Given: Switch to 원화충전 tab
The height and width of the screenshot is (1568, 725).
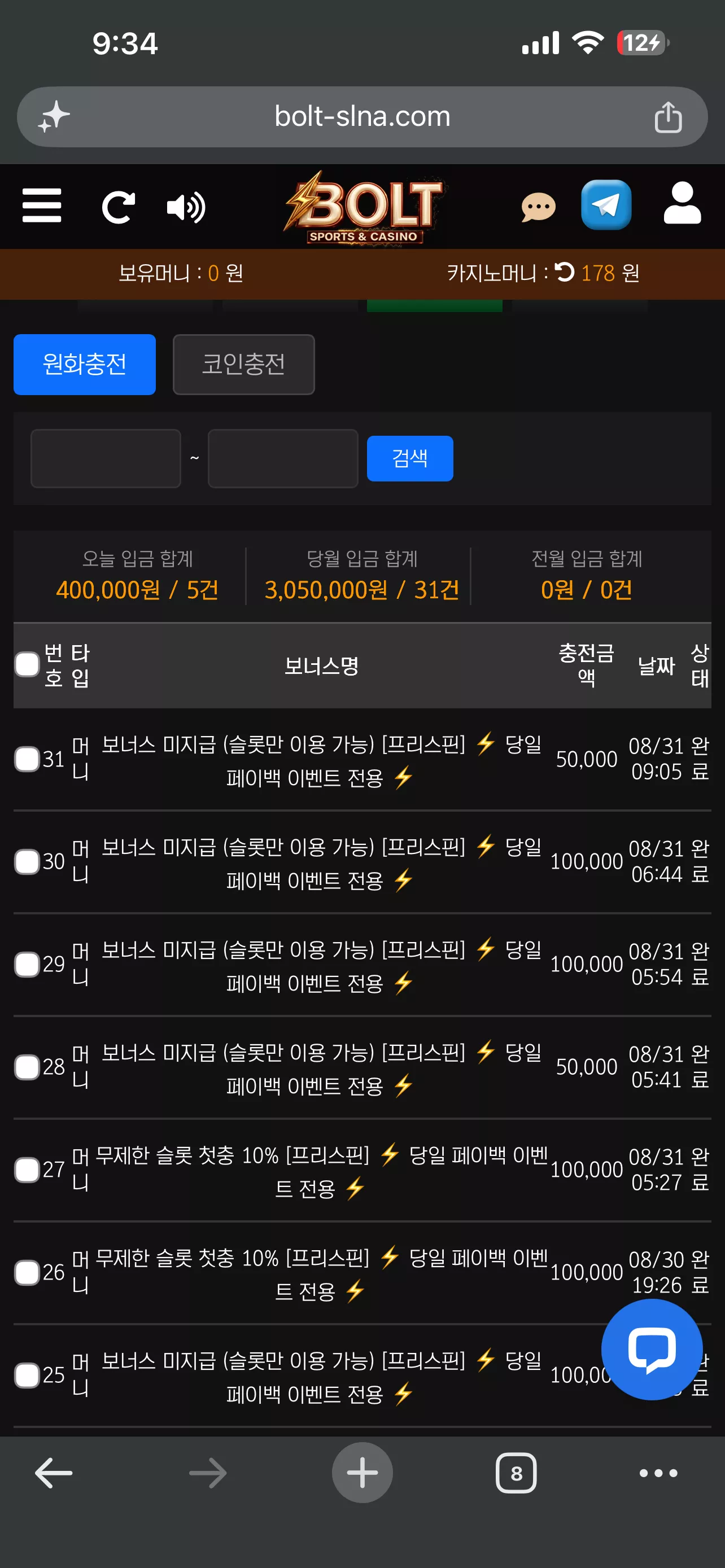Looking at the screenshot, I should [85, 364].
